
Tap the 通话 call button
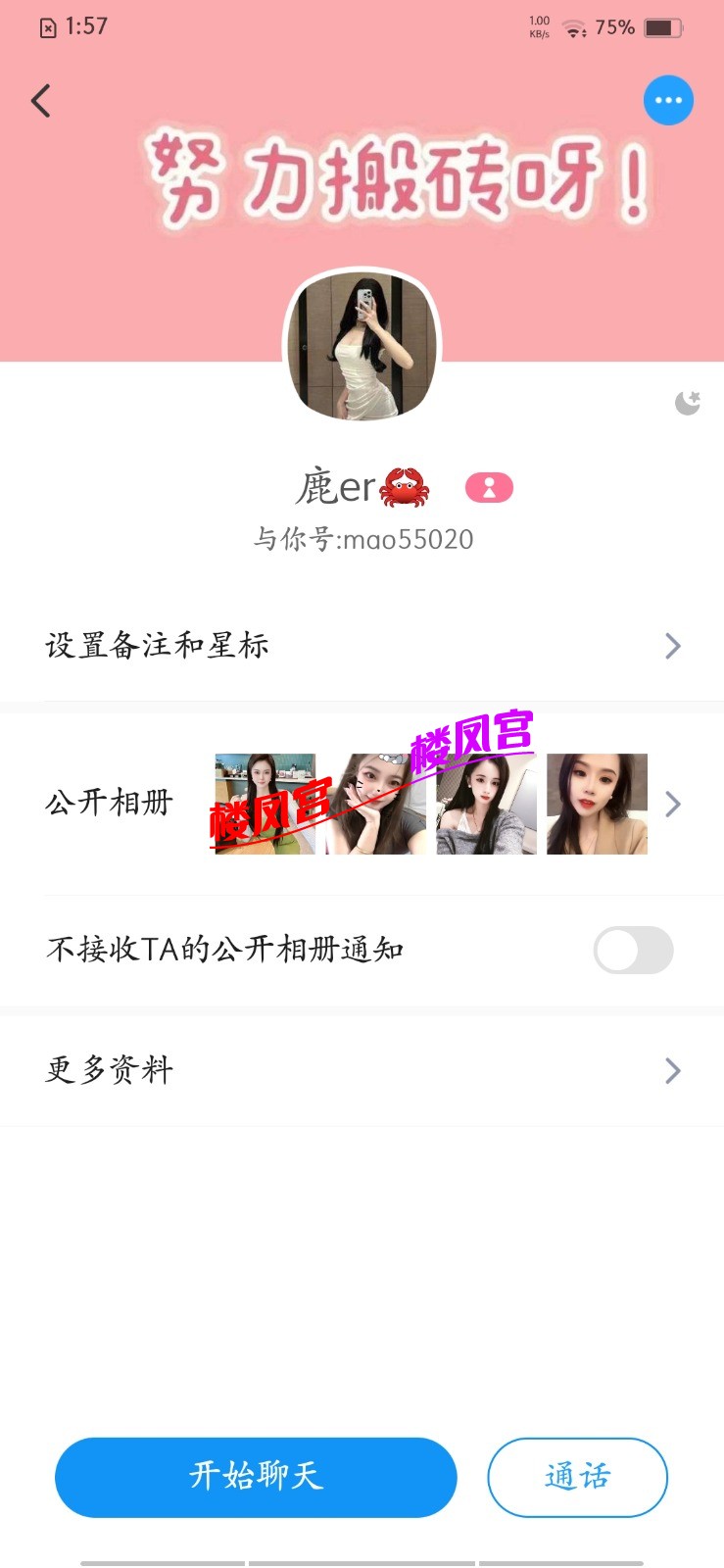(x=577, y=1477)
